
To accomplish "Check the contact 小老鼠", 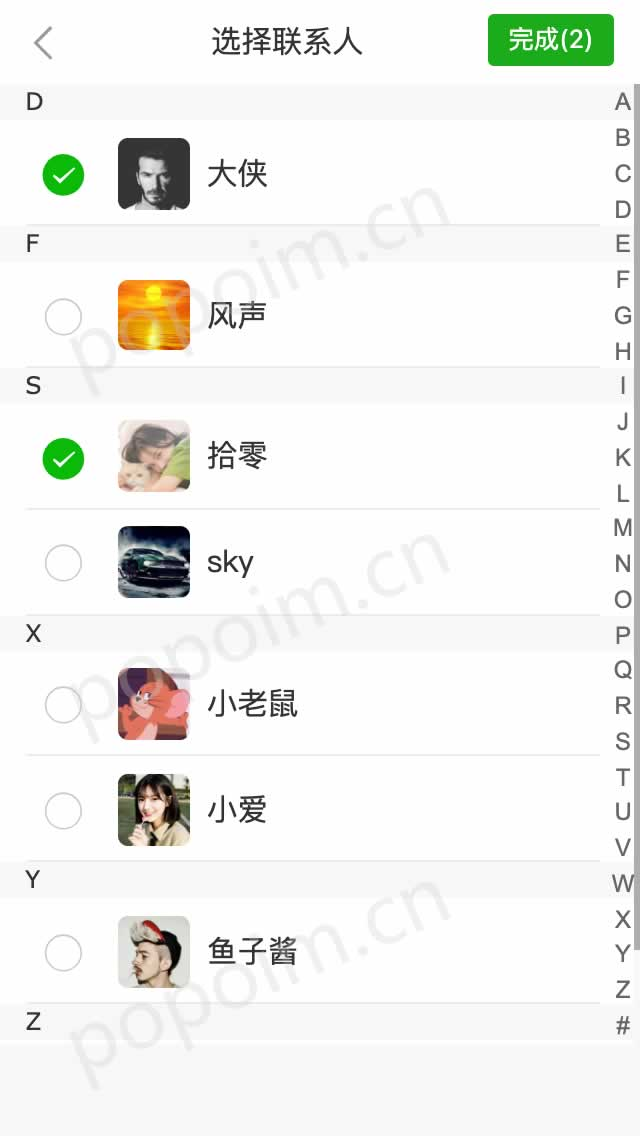I will [x=63, y=705].
